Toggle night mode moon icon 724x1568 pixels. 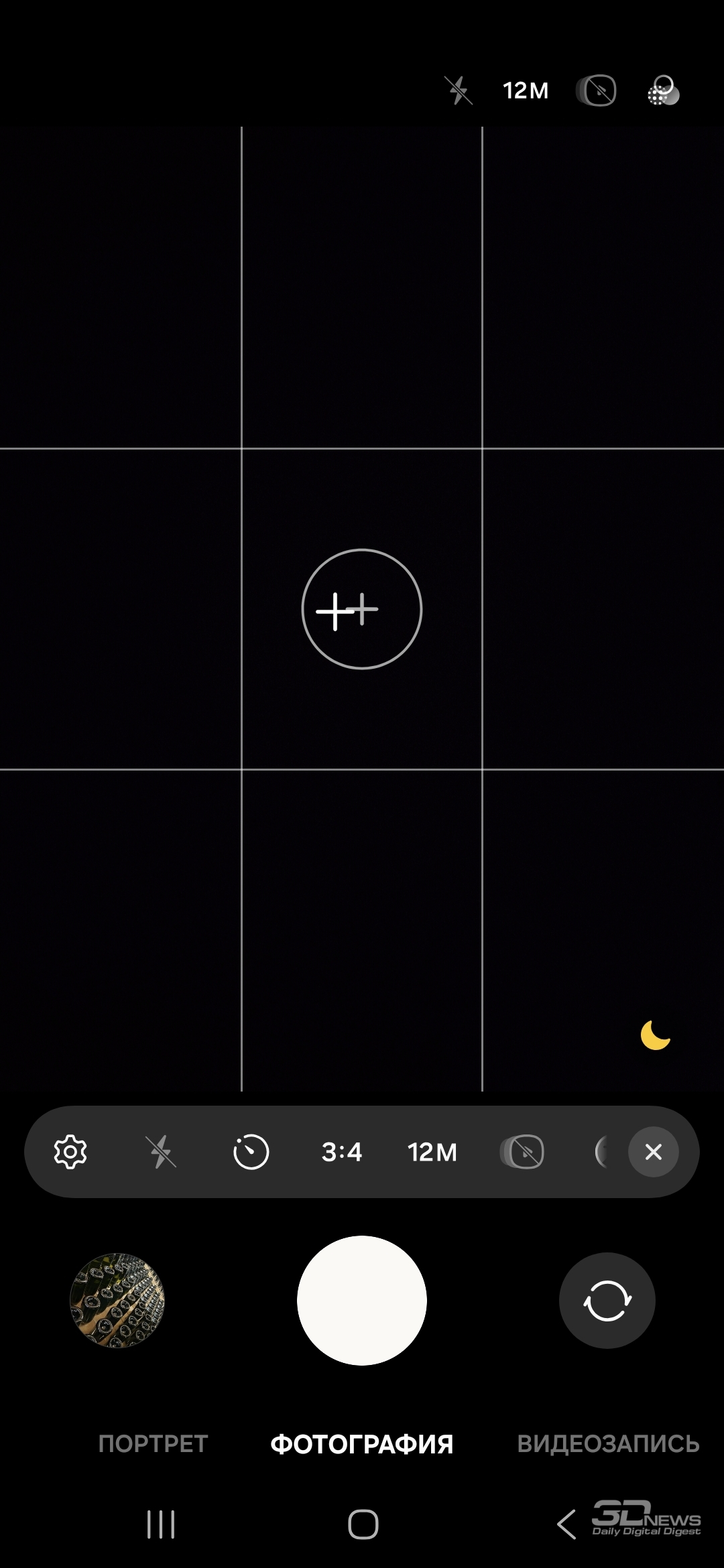click(x=655, y=1035)
